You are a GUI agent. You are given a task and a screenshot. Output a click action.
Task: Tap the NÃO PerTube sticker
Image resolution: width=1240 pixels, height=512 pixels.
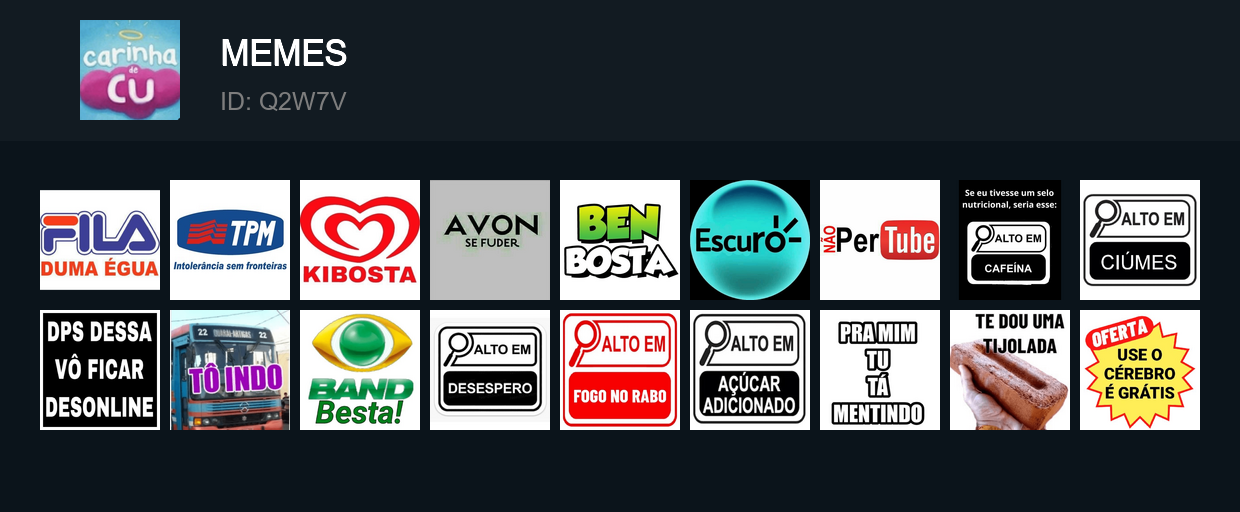(880, 240)
